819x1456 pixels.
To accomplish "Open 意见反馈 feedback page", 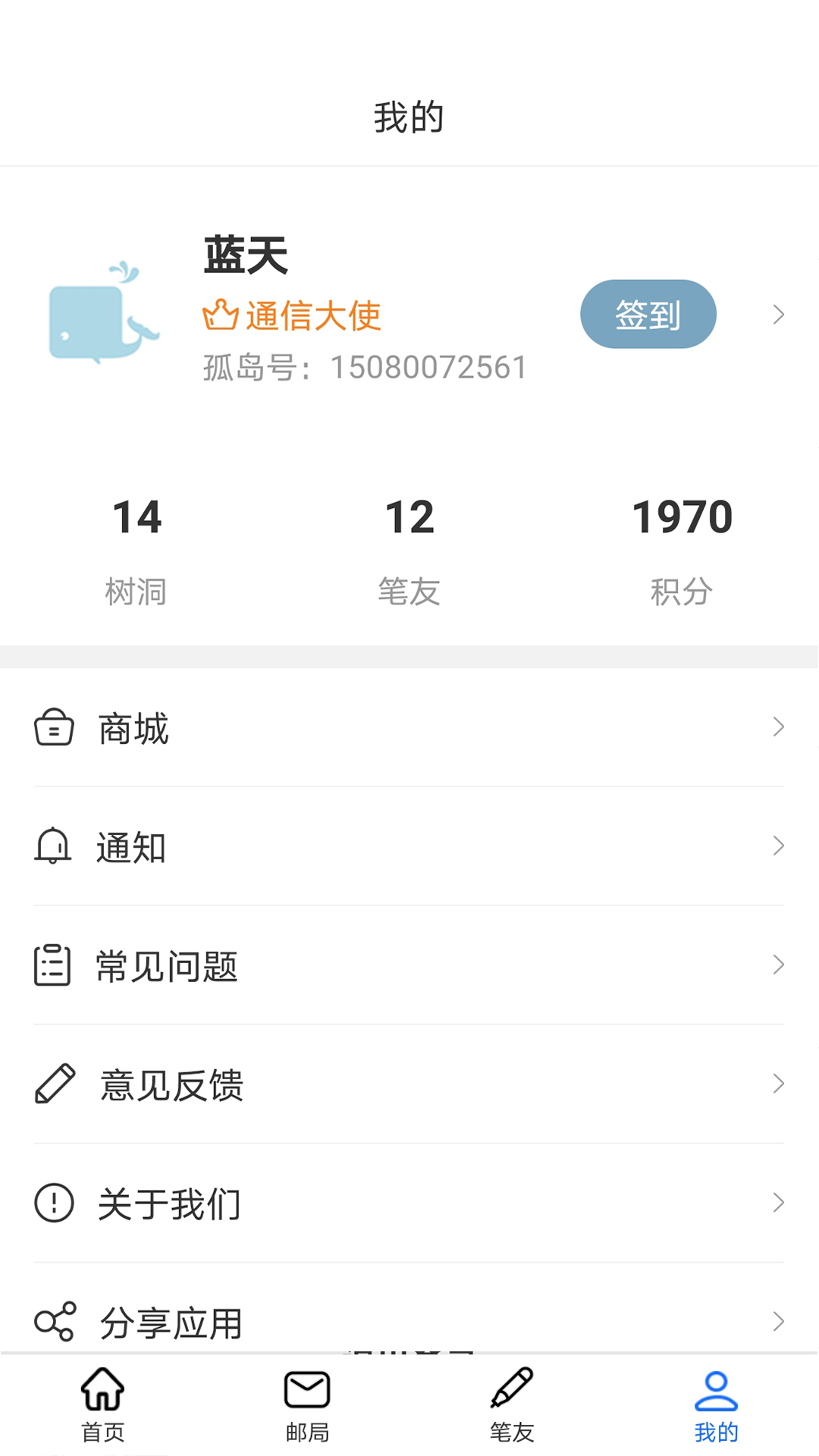I will pos(409,1084).
